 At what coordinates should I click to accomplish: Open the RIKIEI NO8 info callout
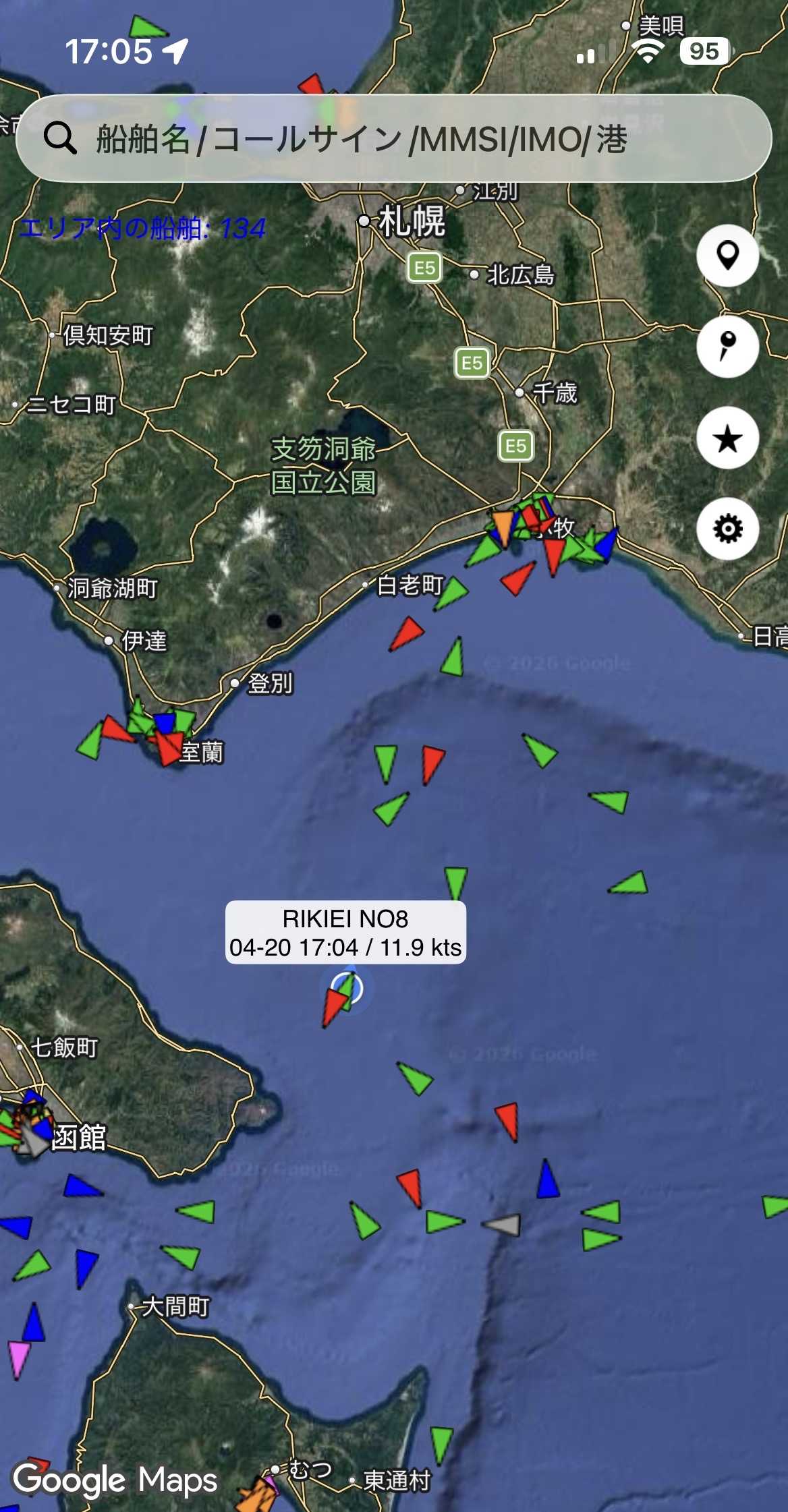(345, 933)
